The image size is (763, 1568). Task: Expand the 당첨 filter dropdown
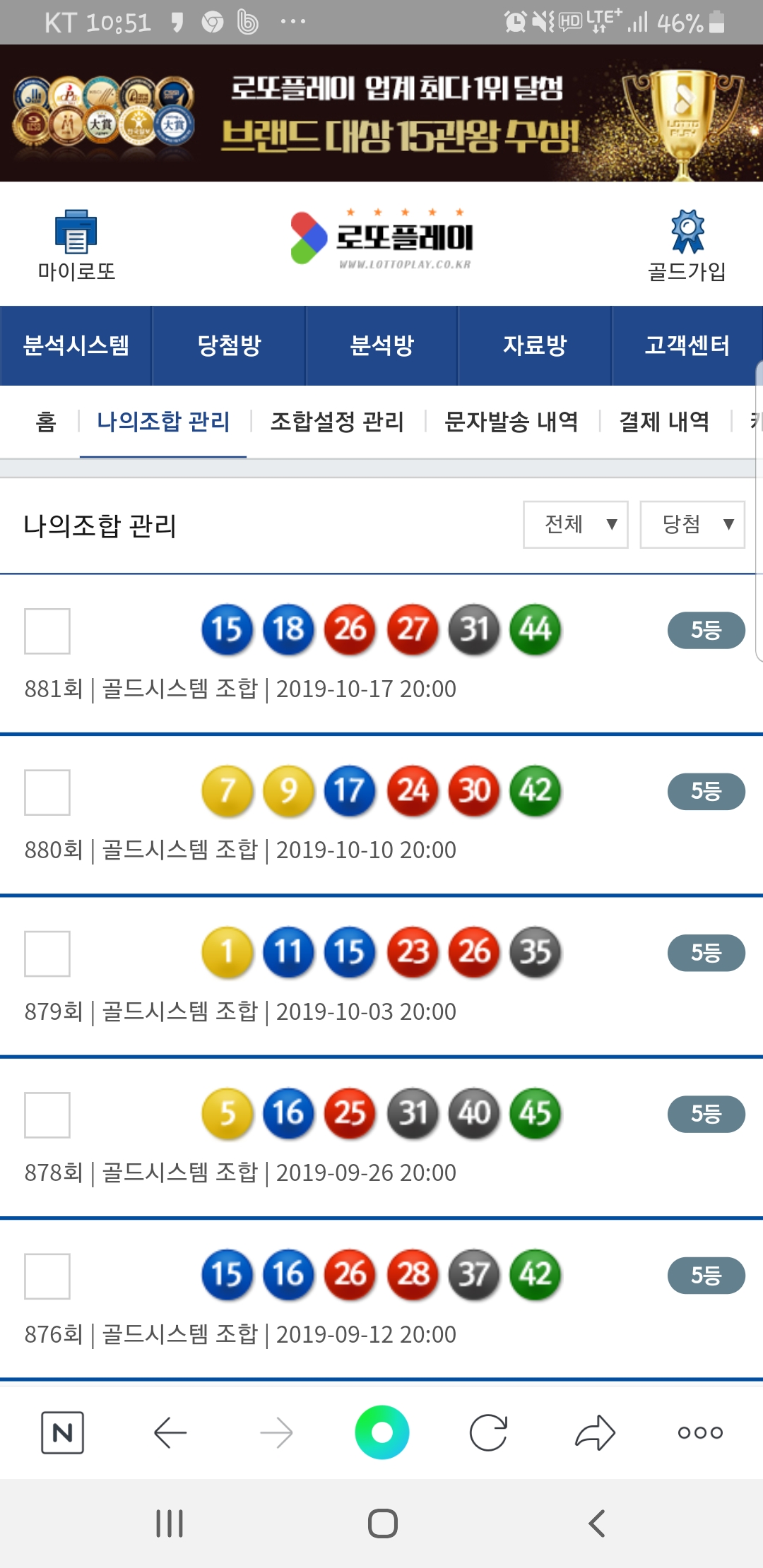pyautogui.click(x=692, y=524)
